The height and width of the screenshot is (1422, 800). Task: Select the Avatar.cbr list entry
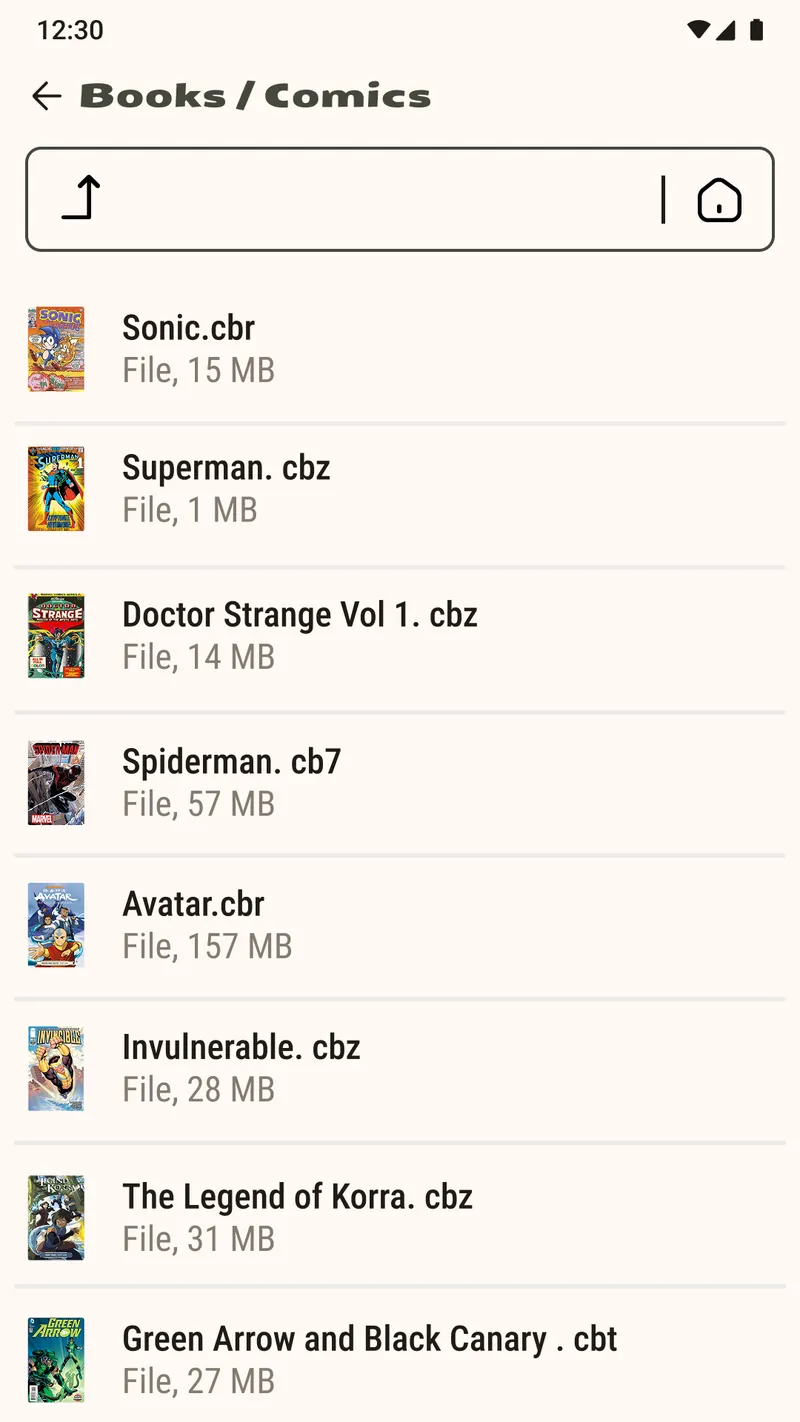[300, 924]
